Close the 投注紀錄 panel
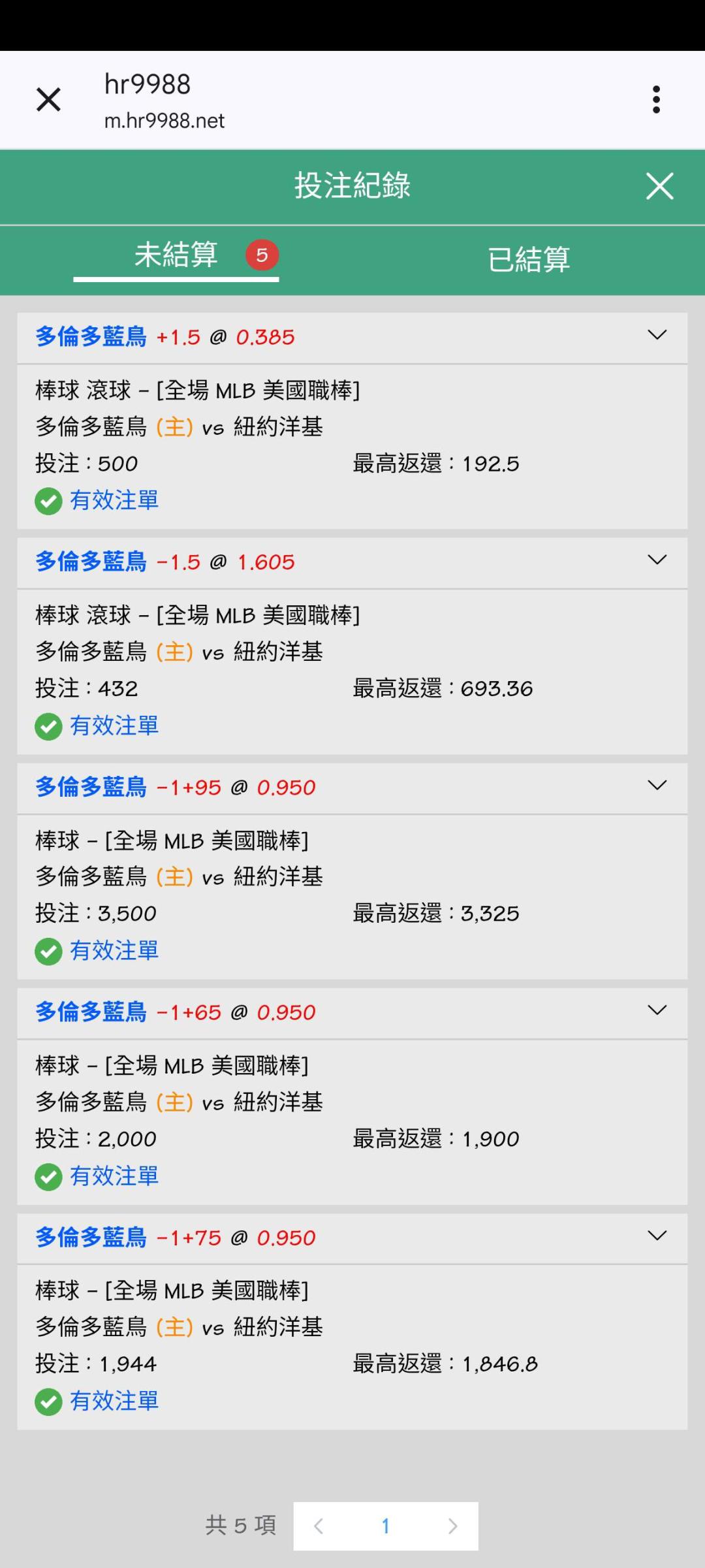 pos(659,186)
